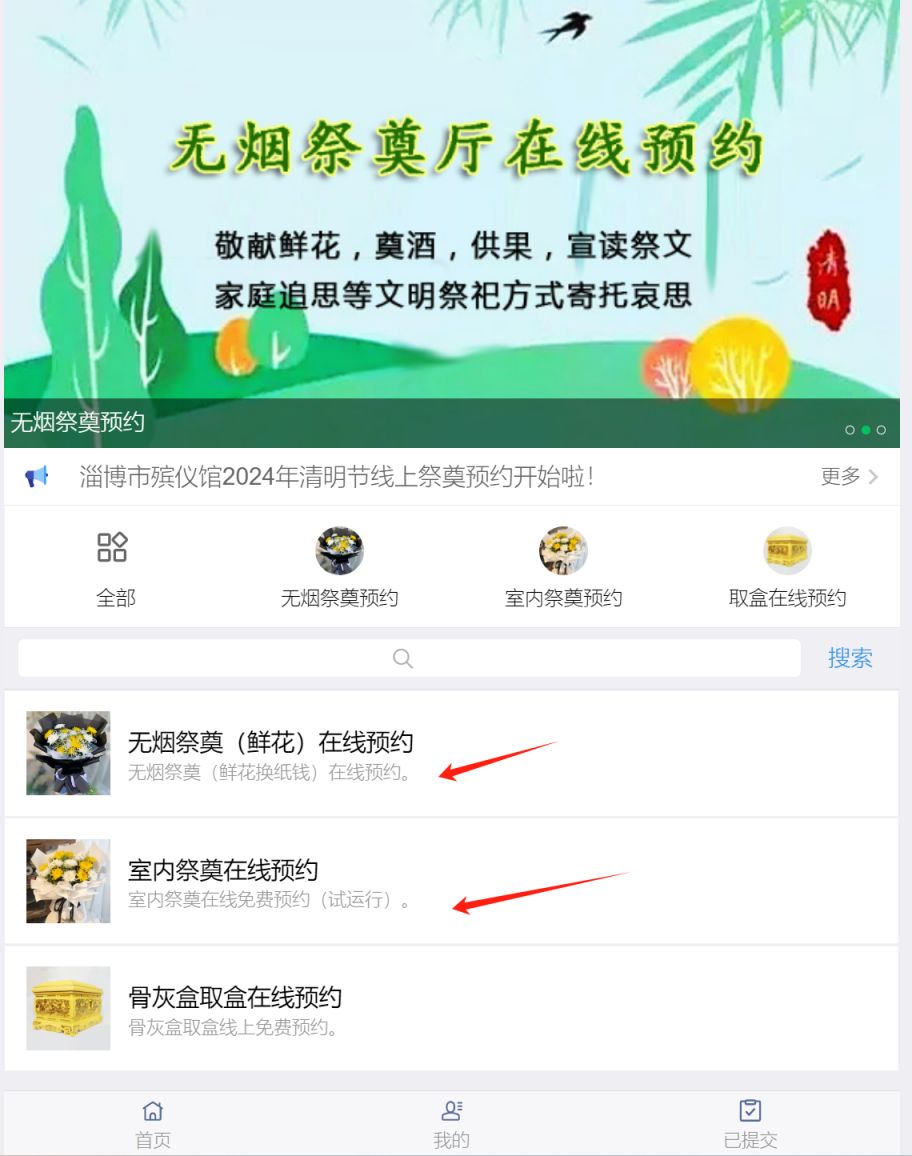Tap 更多 to view more announcements
912x1156 pixels.
click(x=849, y=477)
